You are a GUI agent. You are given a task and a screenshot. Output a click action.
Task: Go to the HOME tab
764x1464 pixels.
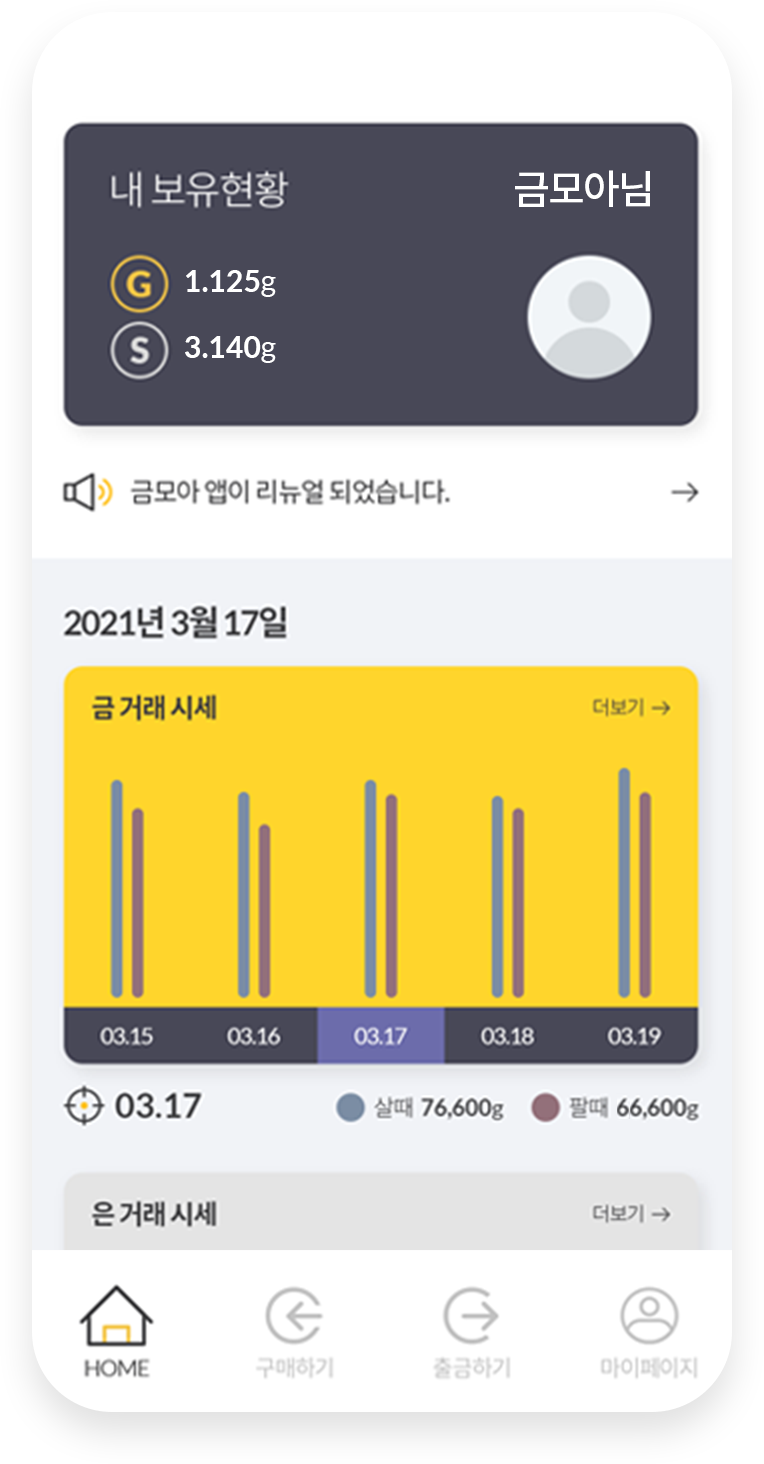pyautogui.click(x=116, y=1332)
